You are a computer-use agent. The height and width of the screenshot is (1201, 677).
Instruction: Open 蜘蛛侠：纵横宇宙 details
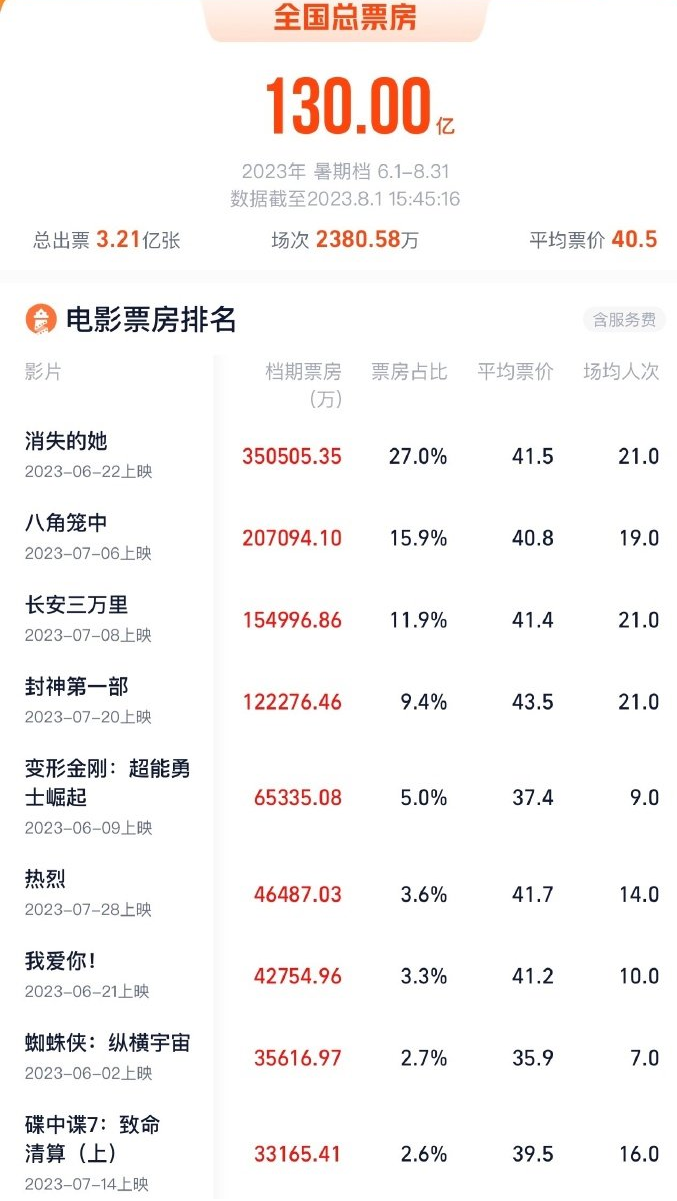click(x=107, y=1044)
